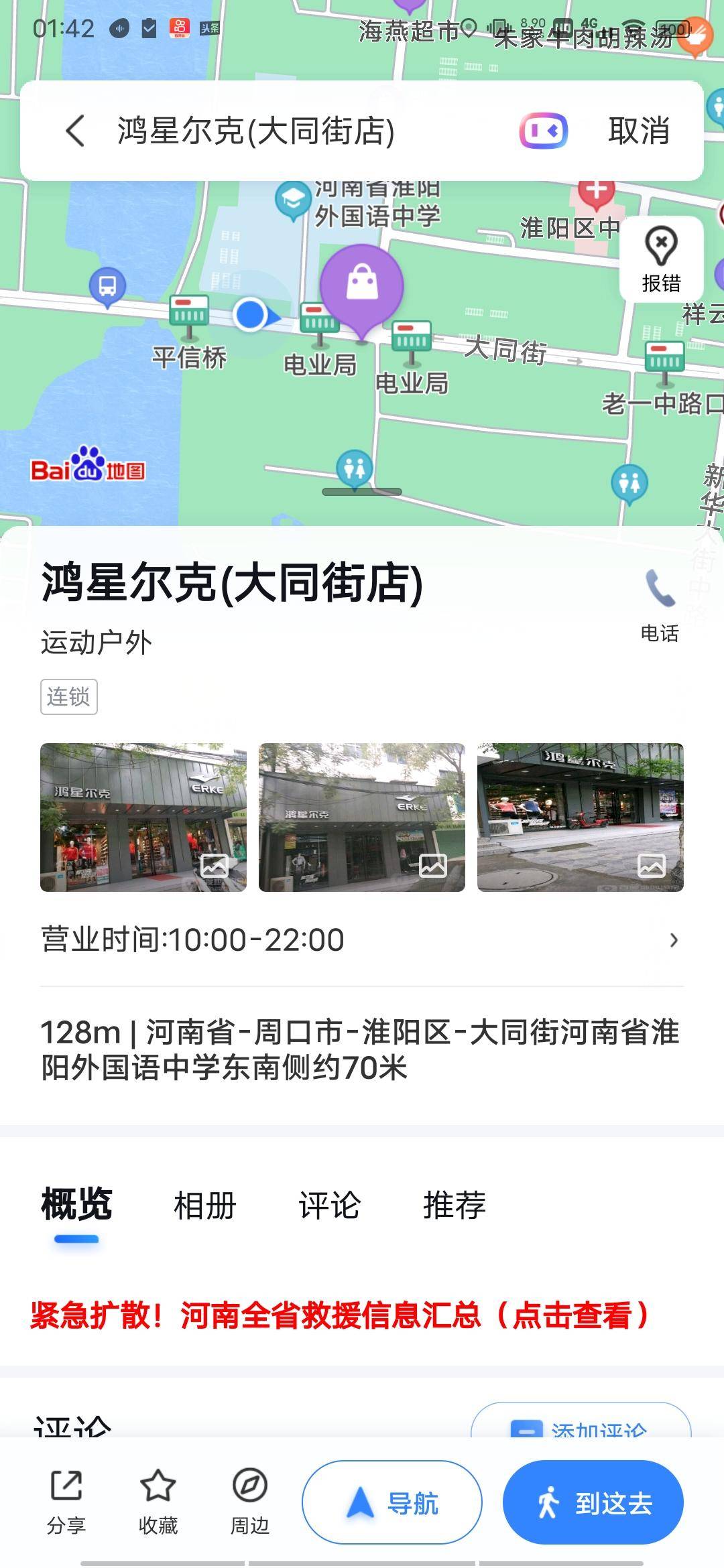Screen dimensions: 724x1568
Task: Switch to the 评论 reviews tab
Action: [330, 1205]
